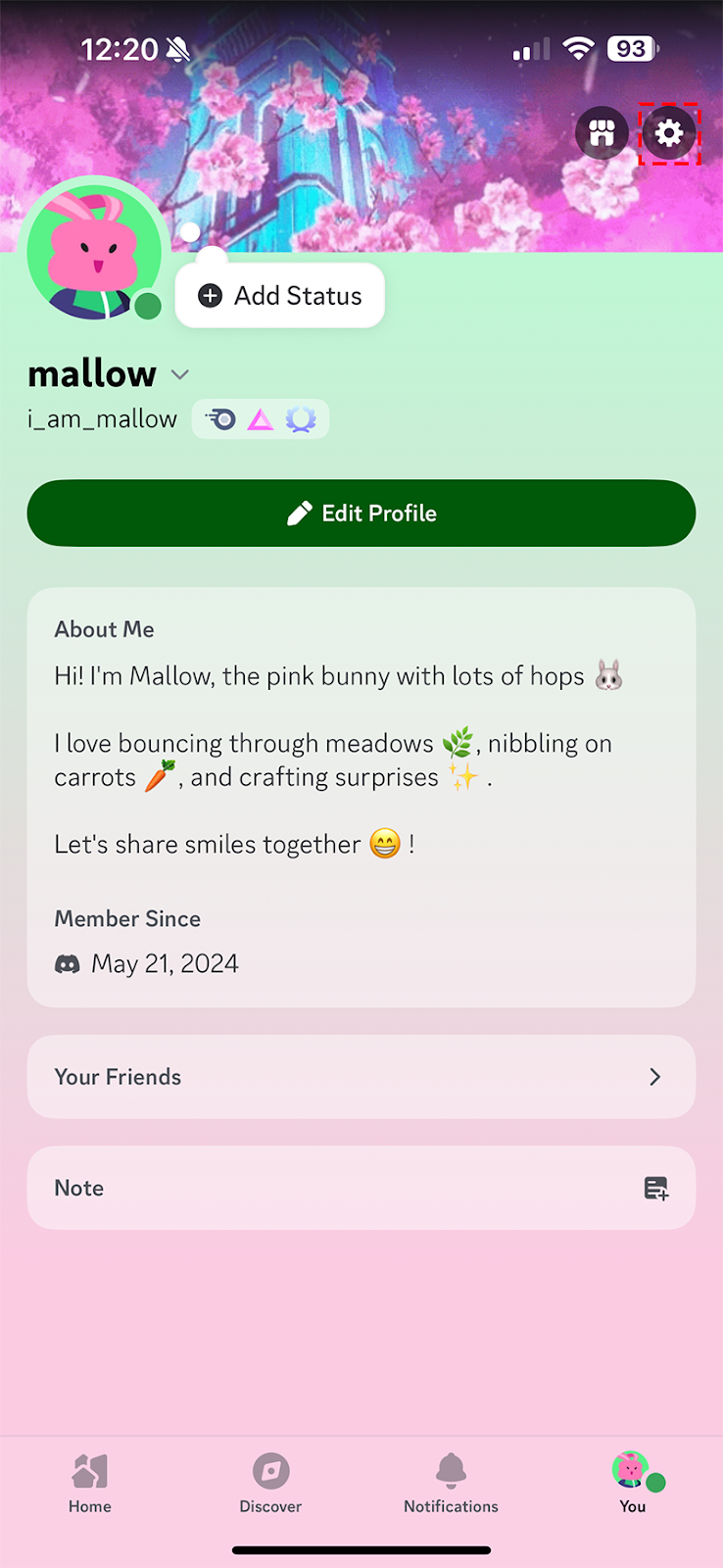The width and height of the screenshot is (723, 1568).
Task: View the profile badges next to i_am_mallow
Action: (261, 419)
